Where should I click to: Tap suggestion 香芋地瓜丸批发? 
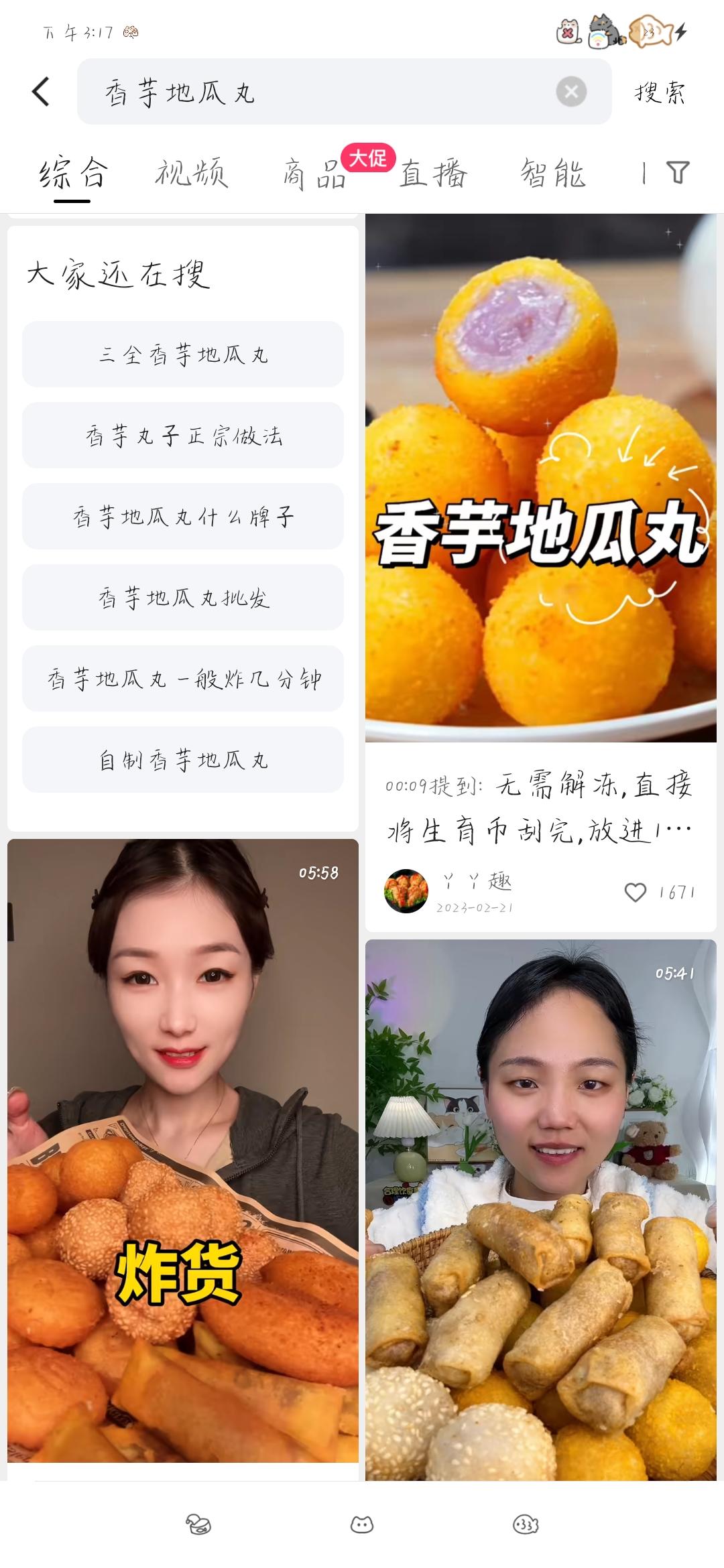pyautogui.click(x=183, y=598)
